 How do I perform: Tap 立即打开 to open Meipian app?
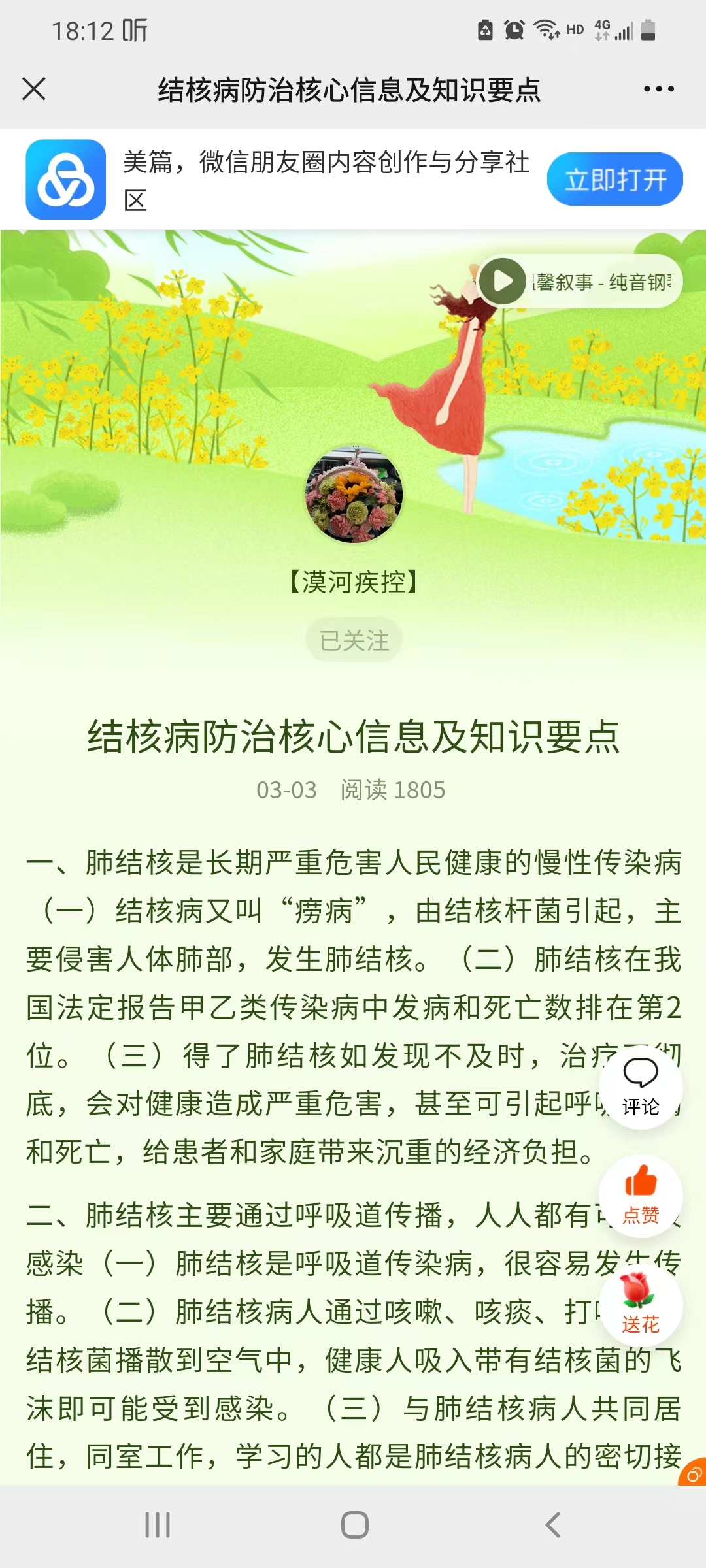click(x=614, y=178)
